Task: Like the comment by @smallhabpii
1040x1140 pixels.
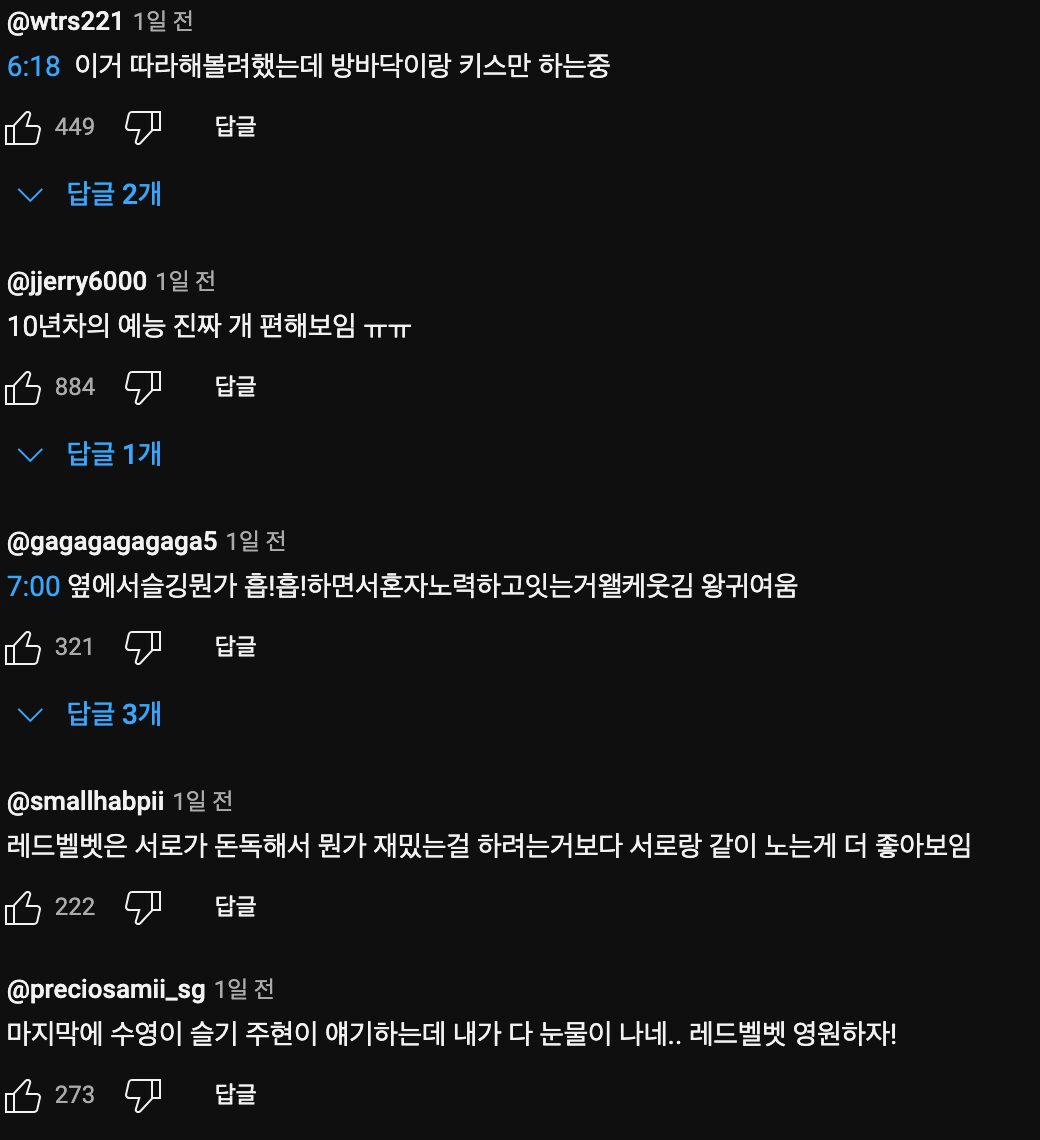Action: (x=23, y=907)
